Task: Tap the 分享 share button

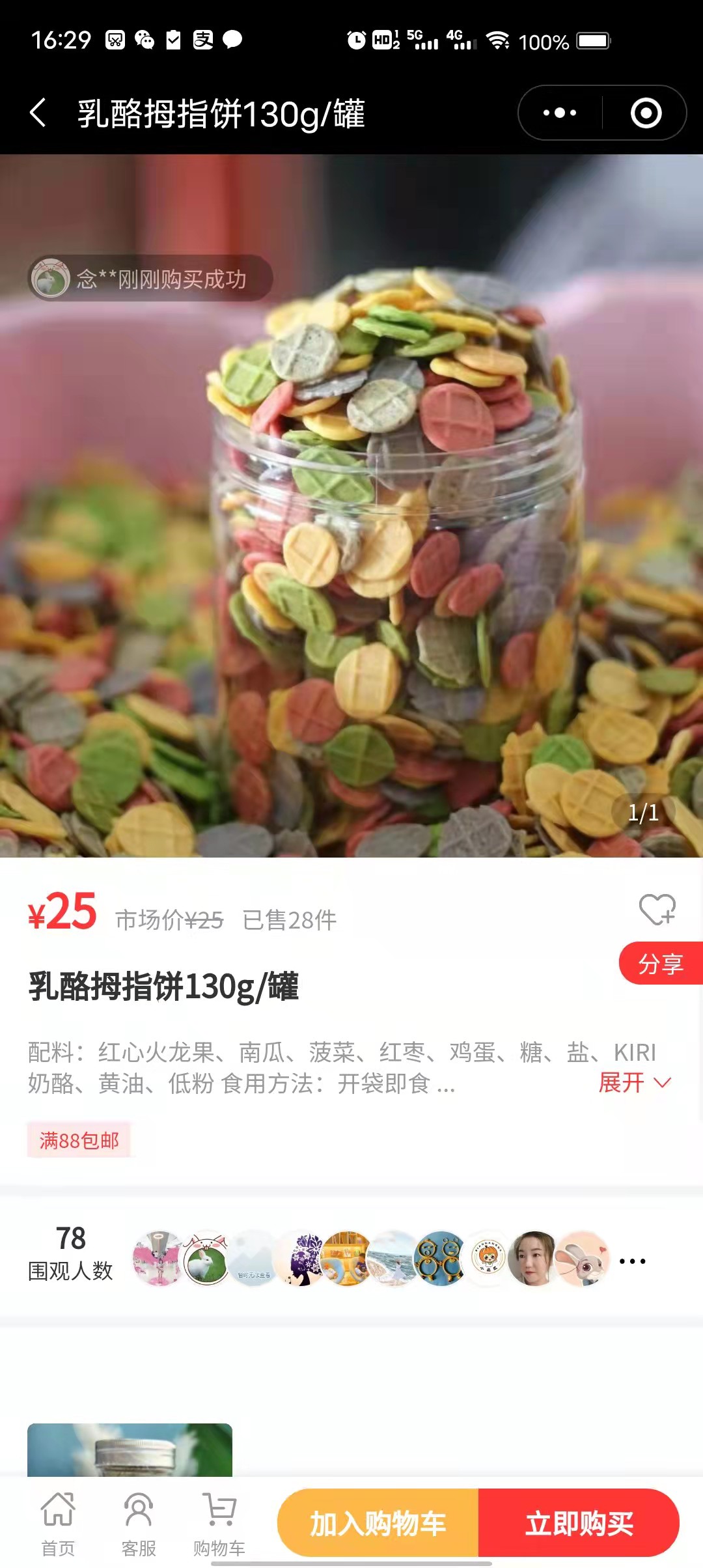Action: point(660,963)
